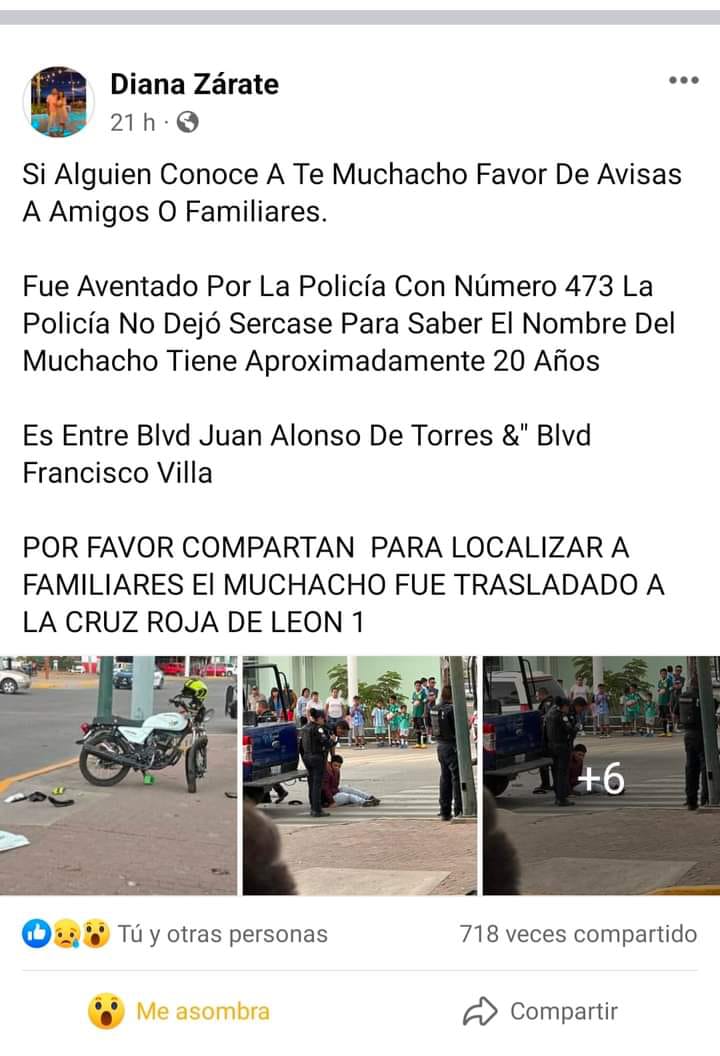Screen dimensions: 720x1056
Task: Toggle the Me asombra reaction button
Action: coord(180,1011)
